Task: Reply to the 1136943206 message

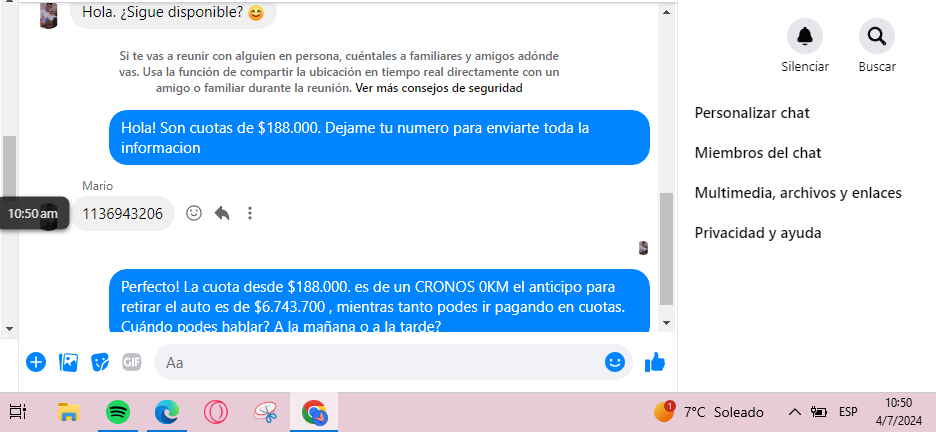Action: tap(222, 213)
